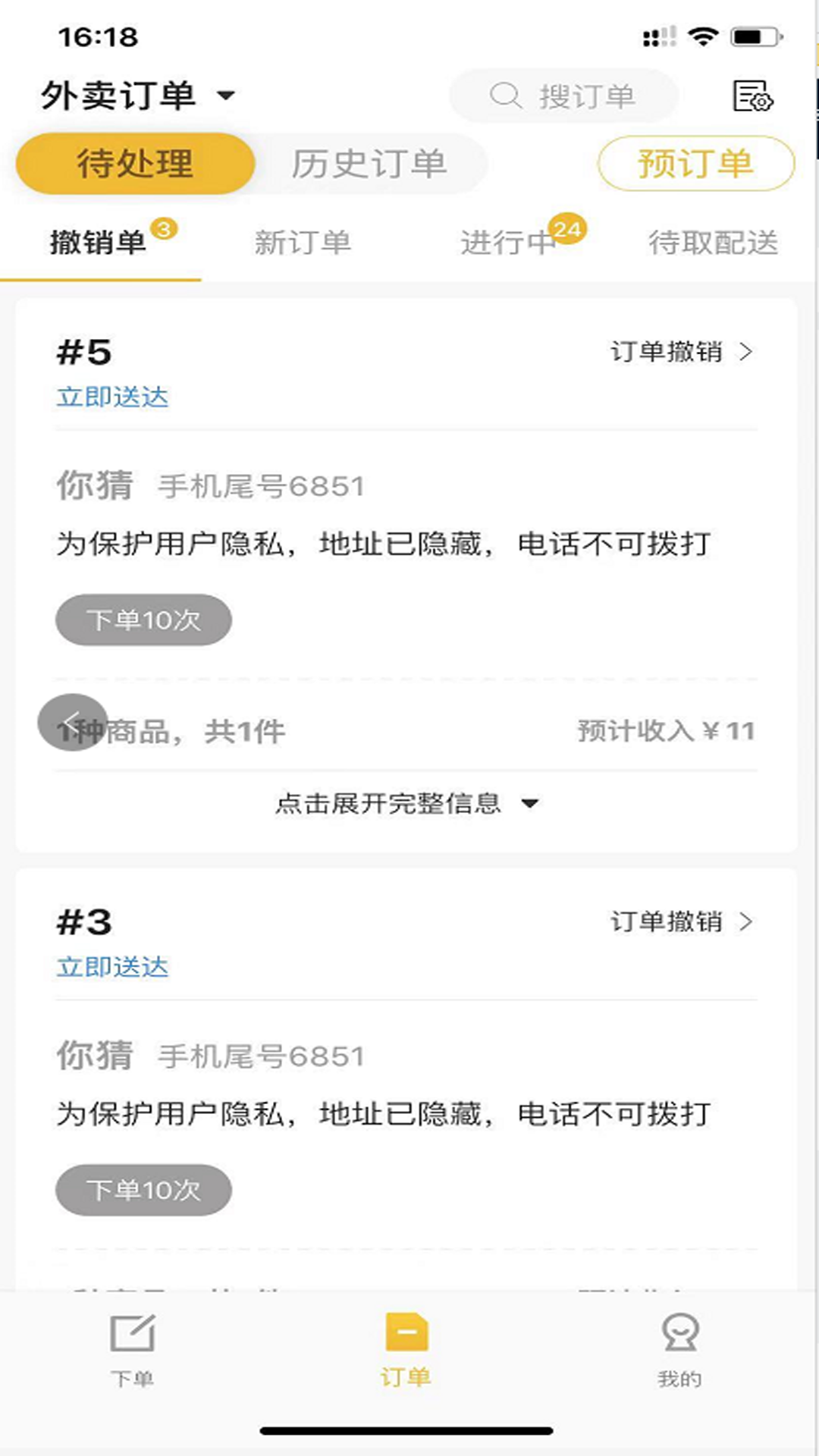Tap the floating left arrow circle icon
Screen dimensions: 819x1456
(73, 721)
